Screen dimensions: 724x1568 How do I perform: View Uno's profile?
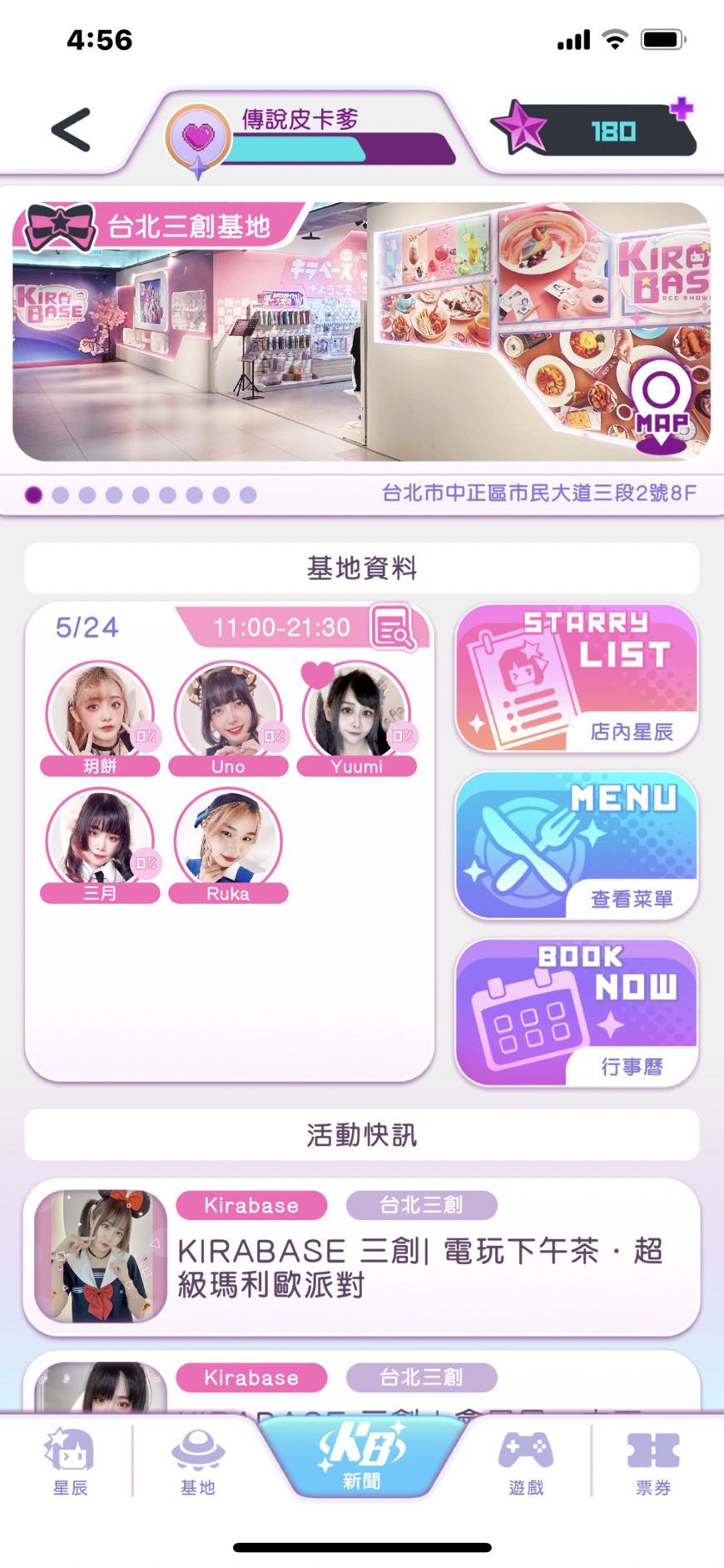(x=228, y=717)
